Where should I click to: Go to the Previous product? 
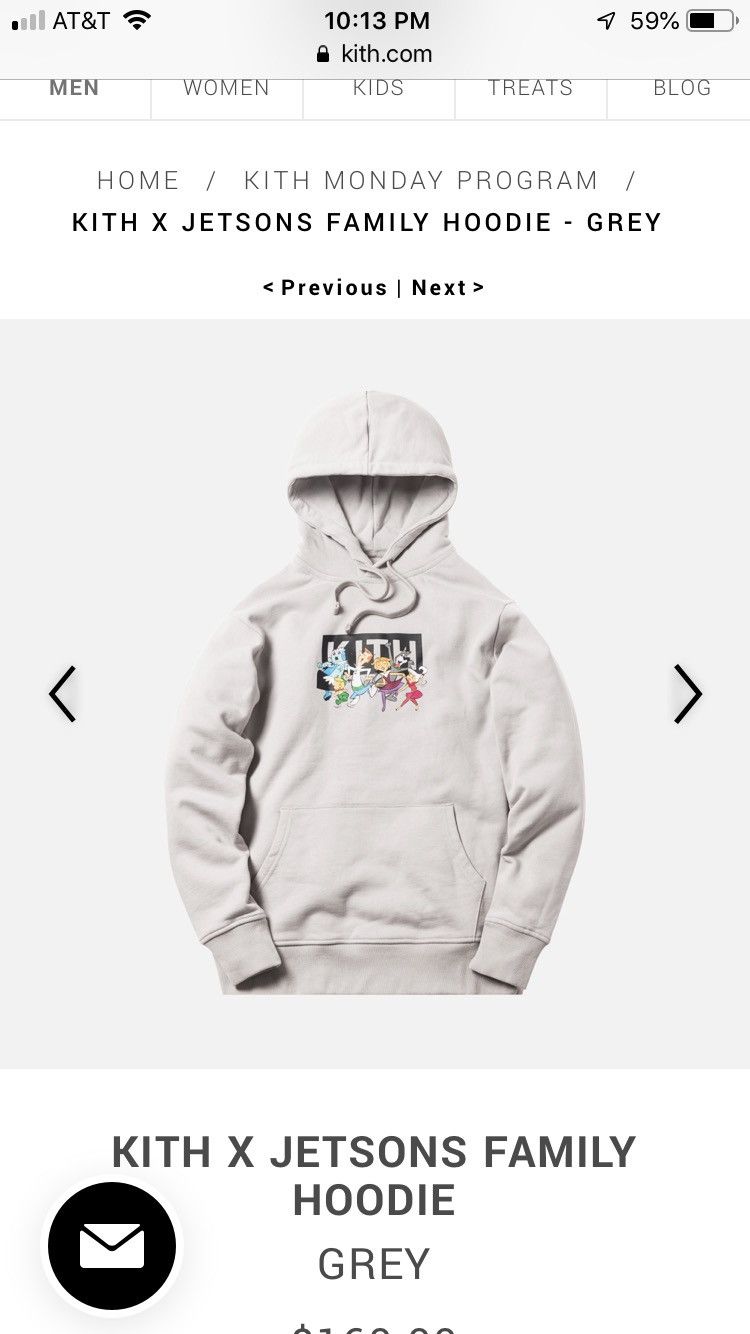coord(325,288)
